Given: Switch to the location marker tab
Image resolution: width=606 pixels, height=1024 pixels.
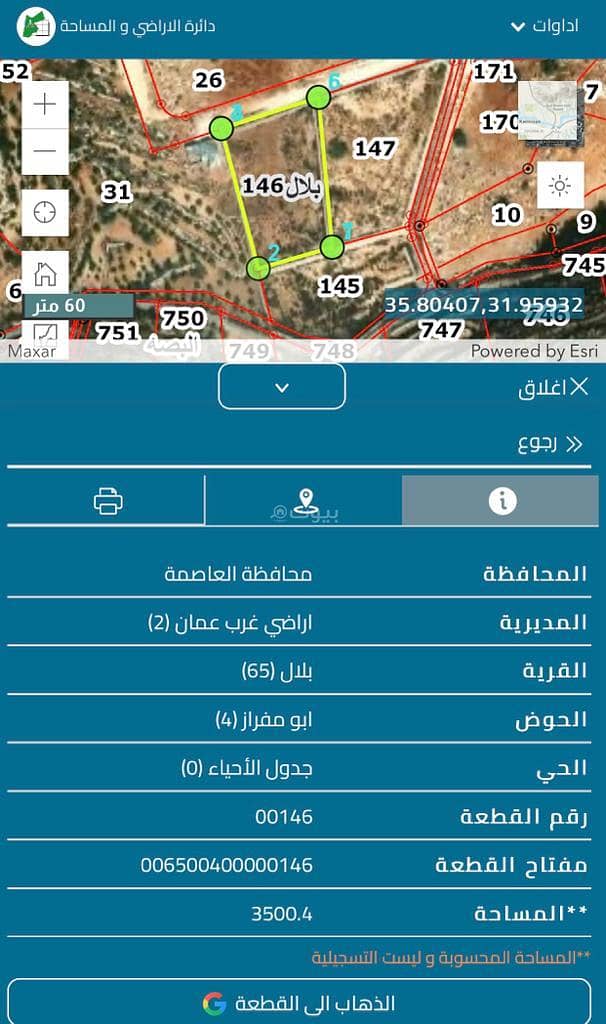Looking at the screenshot, I should pos(304,501).
